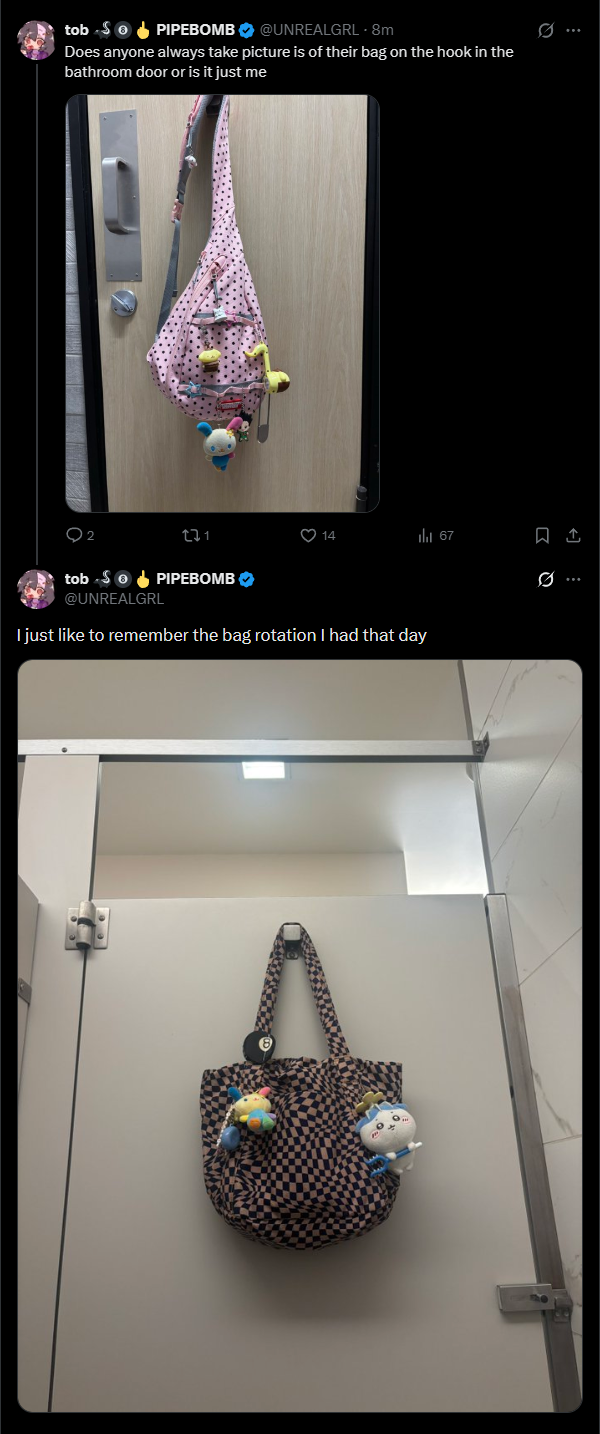This screenshot has width=600, height=1434.
Task: Open the 8m timestamp of first tweet
Action: tap(382, 30)
